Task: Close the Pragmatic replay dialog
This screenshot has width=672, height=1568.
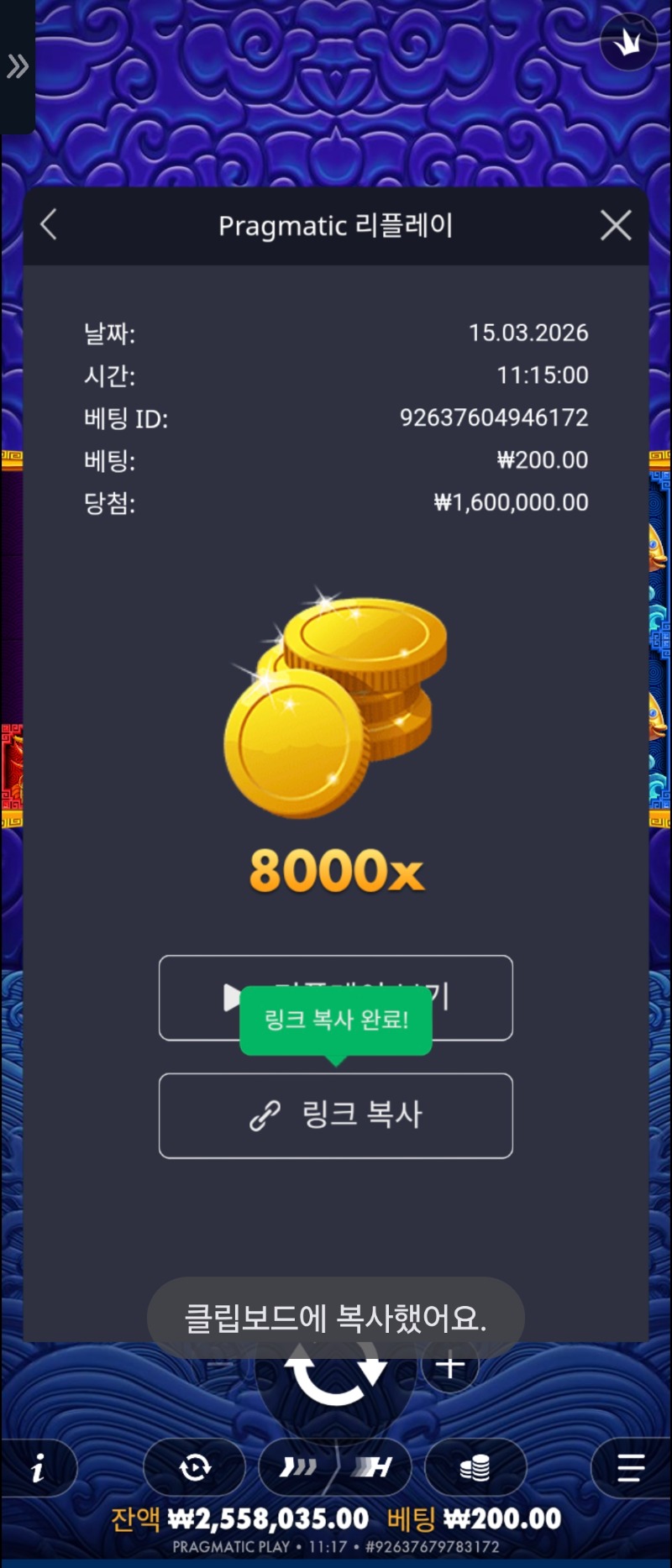Action: pos(616,225)
